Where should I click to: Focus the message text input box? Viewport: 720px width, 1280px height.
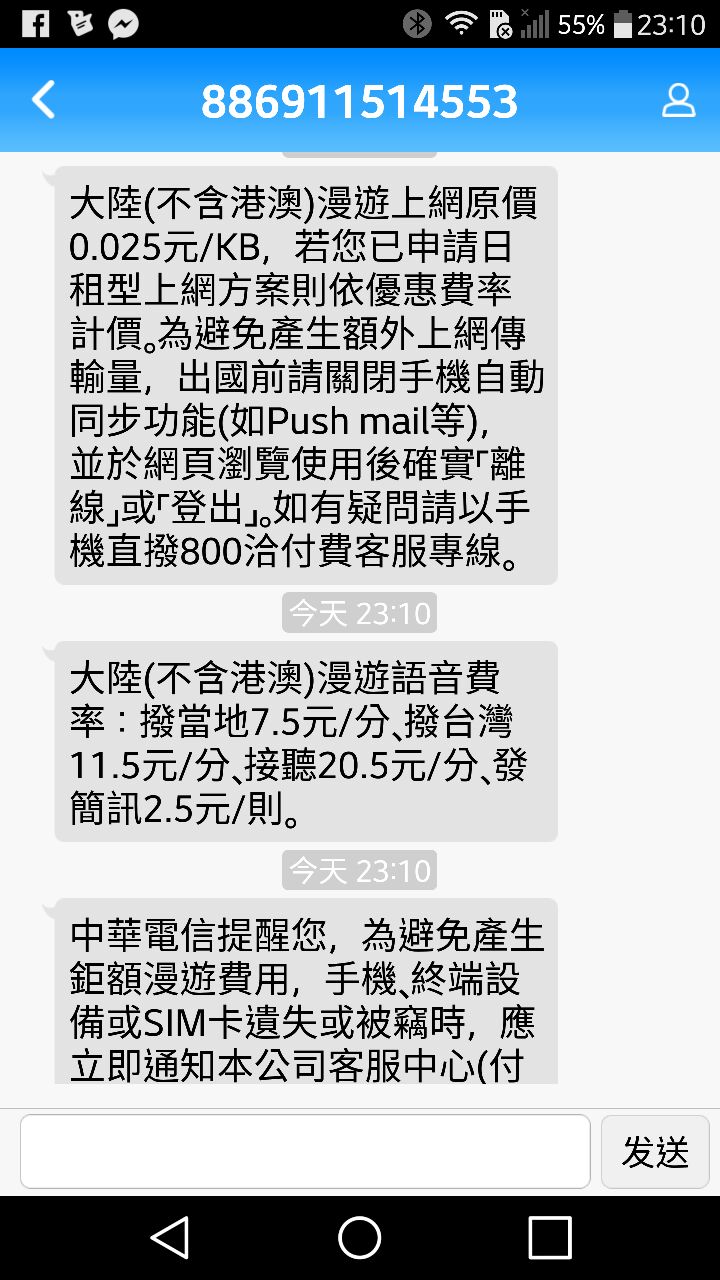click(305, 1151)
